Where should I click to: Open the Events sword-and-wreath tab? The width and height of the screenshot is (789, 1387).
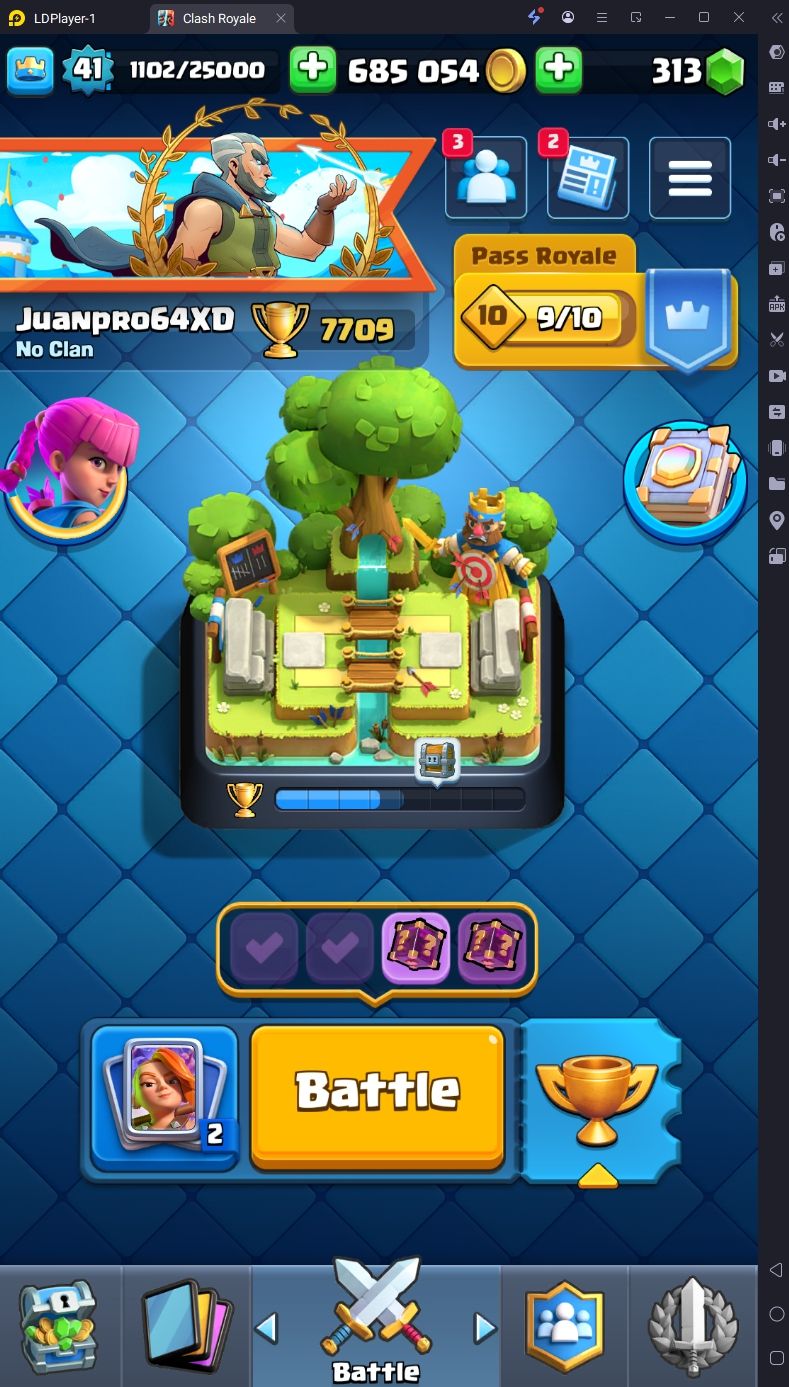tap(693, 1327)
